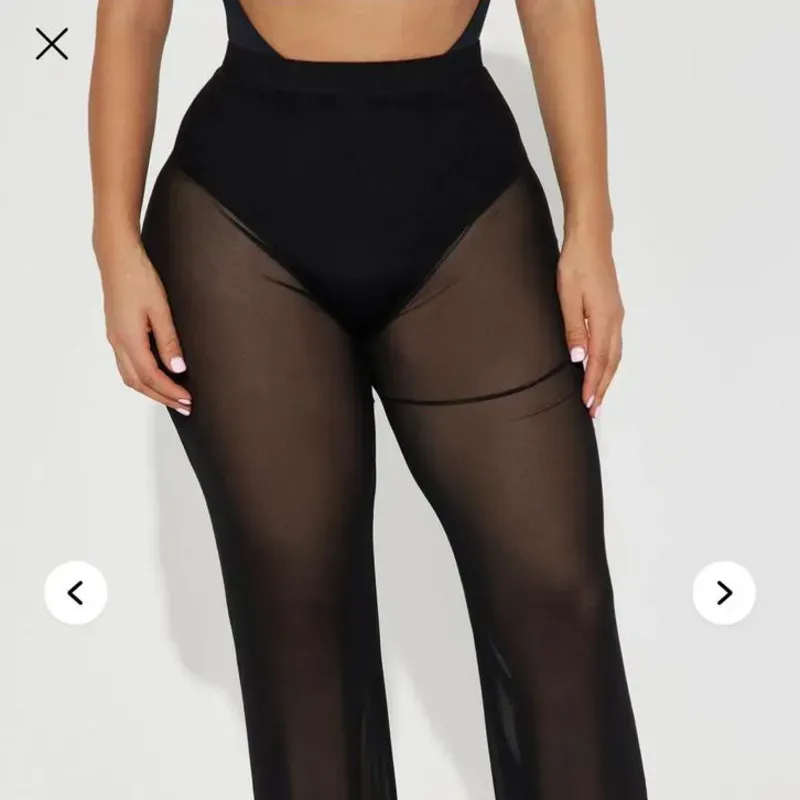
Task: Close the full-screen image viewer
Action: (52, 44)
